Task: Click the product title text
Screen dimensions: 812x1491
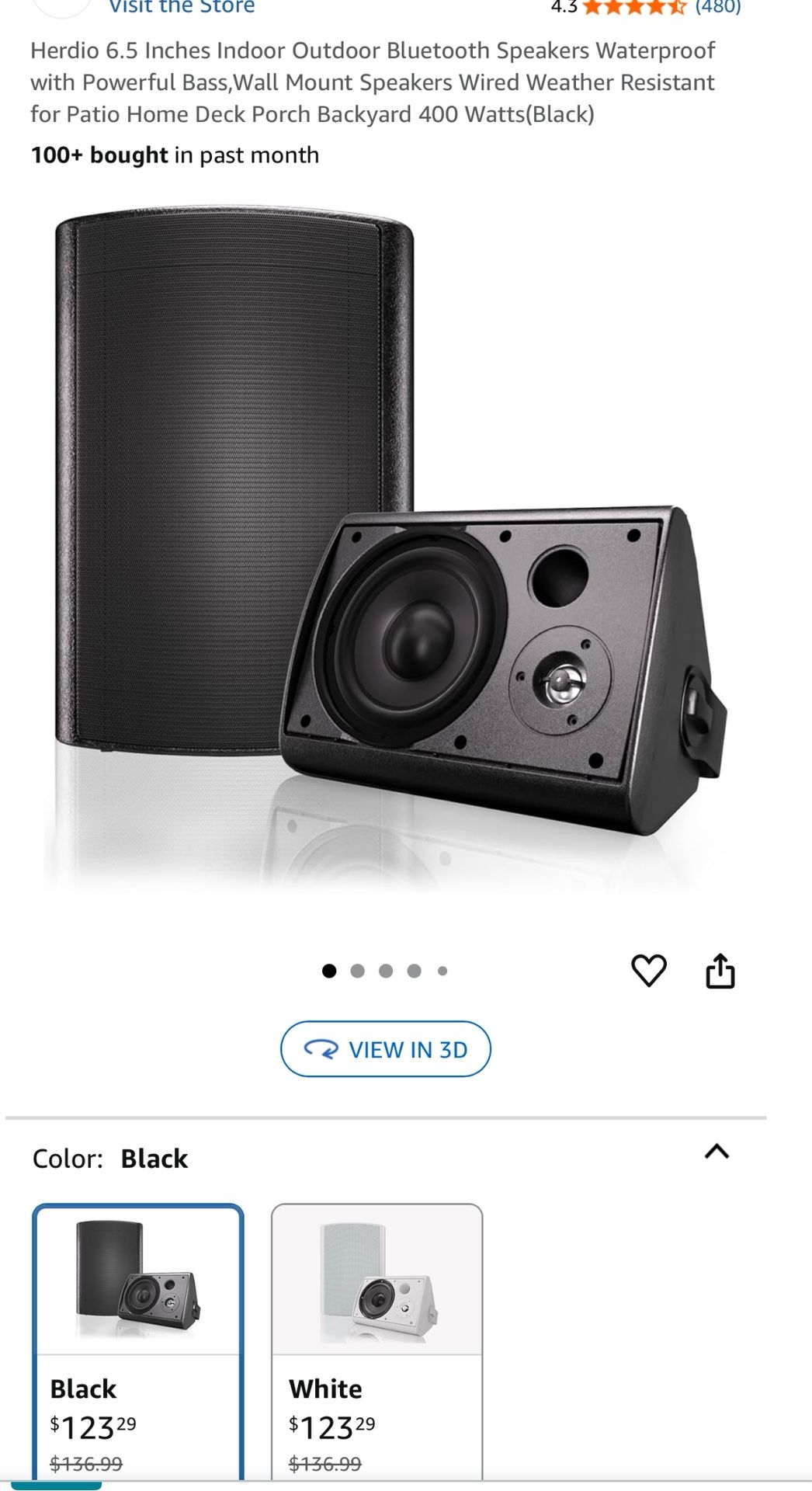Action: click(x=373, y=83)
